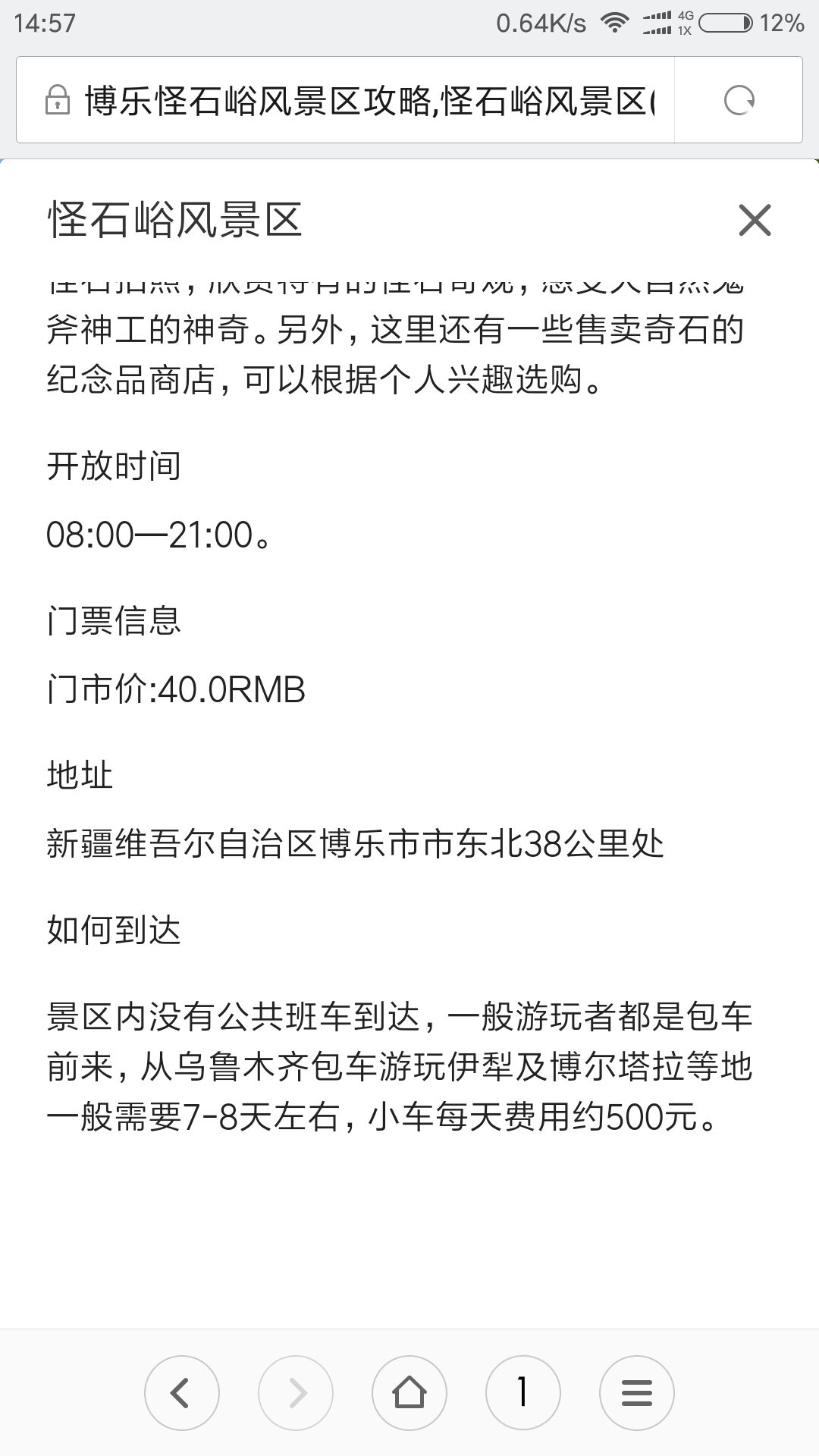Image resolution: width=819 pixels, height=1456 pixels.
Task: Tap the browser address bar
Action: tap(368, 100)
